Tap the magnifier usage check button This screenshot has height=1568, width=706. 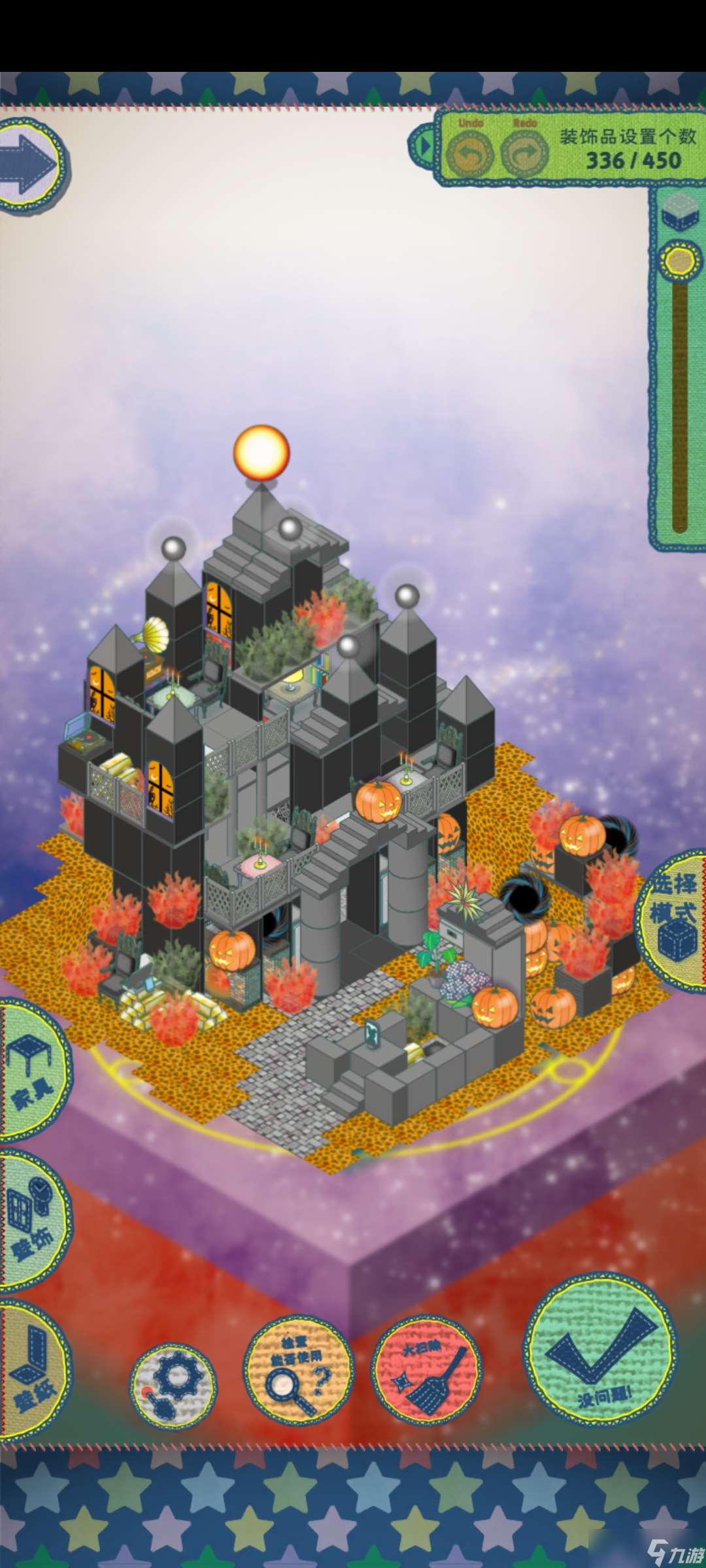click(x=298, y=1370)
